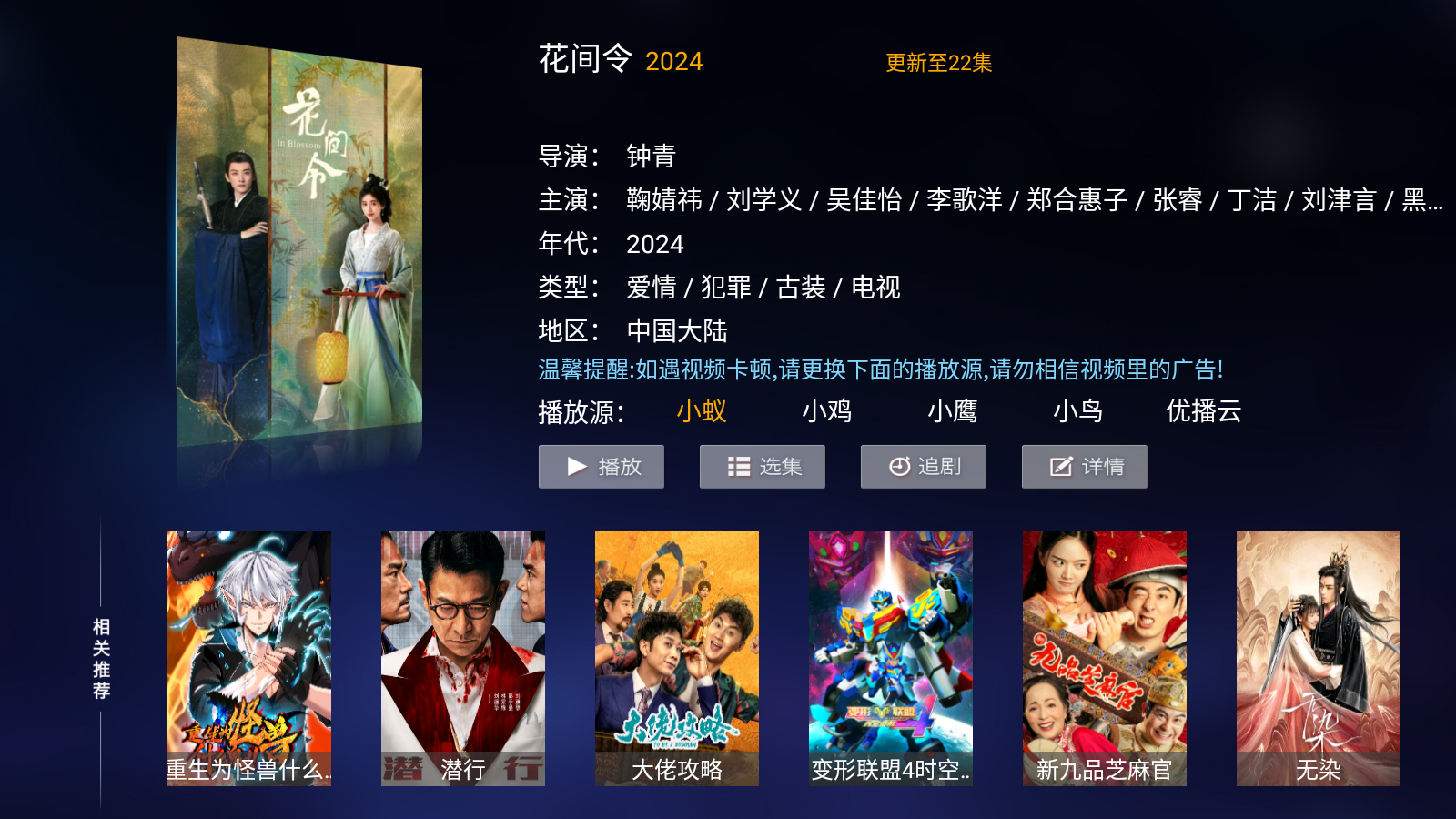Open recommended title 新九品芝麻官
1456x819 pixels.
tap(1104, 658)
